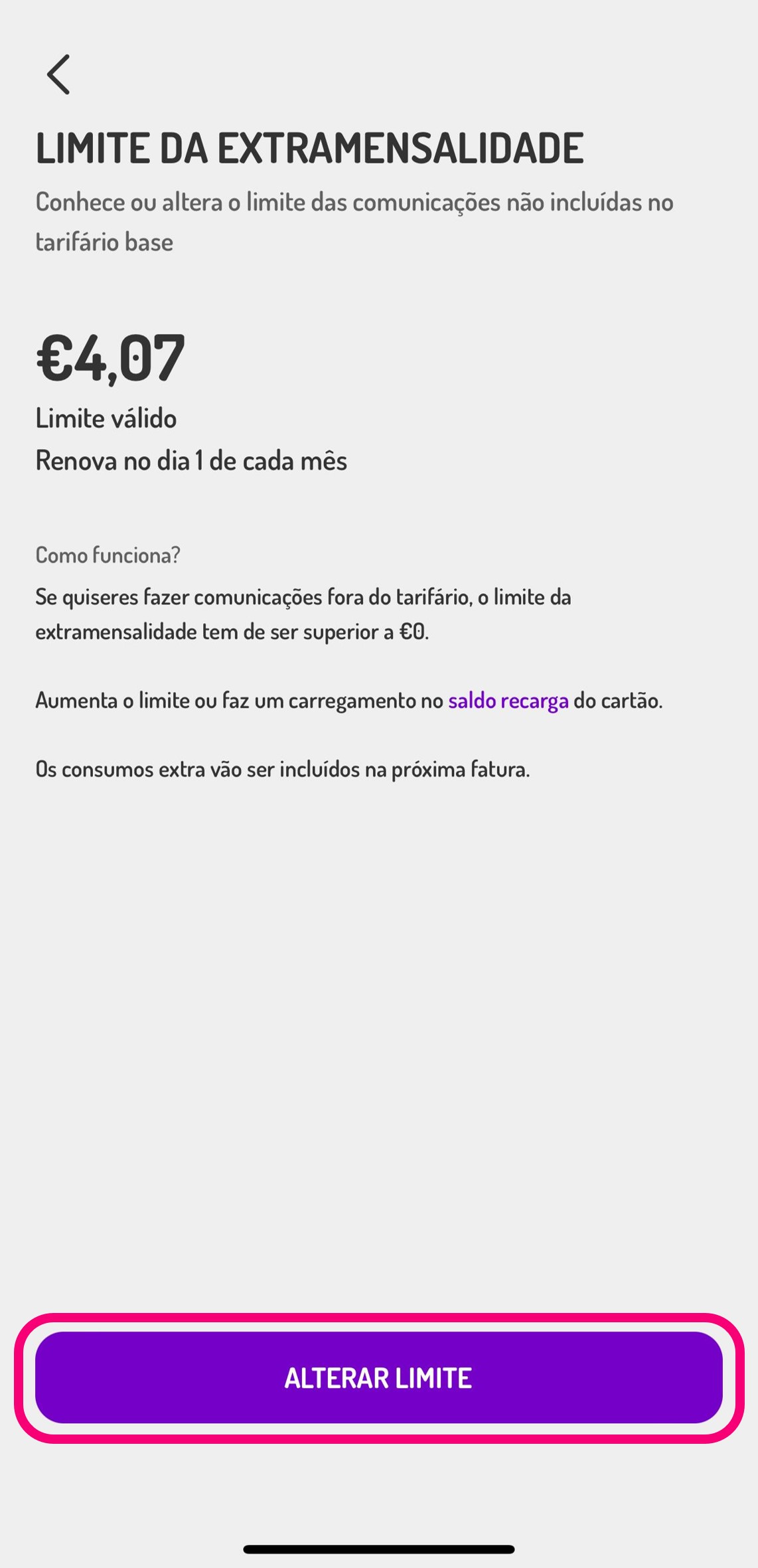Image resolution: width=758 pixels, height=1568 pixels.
Task: Tap the Alterar Limite button
Action: pos(378,1377)
